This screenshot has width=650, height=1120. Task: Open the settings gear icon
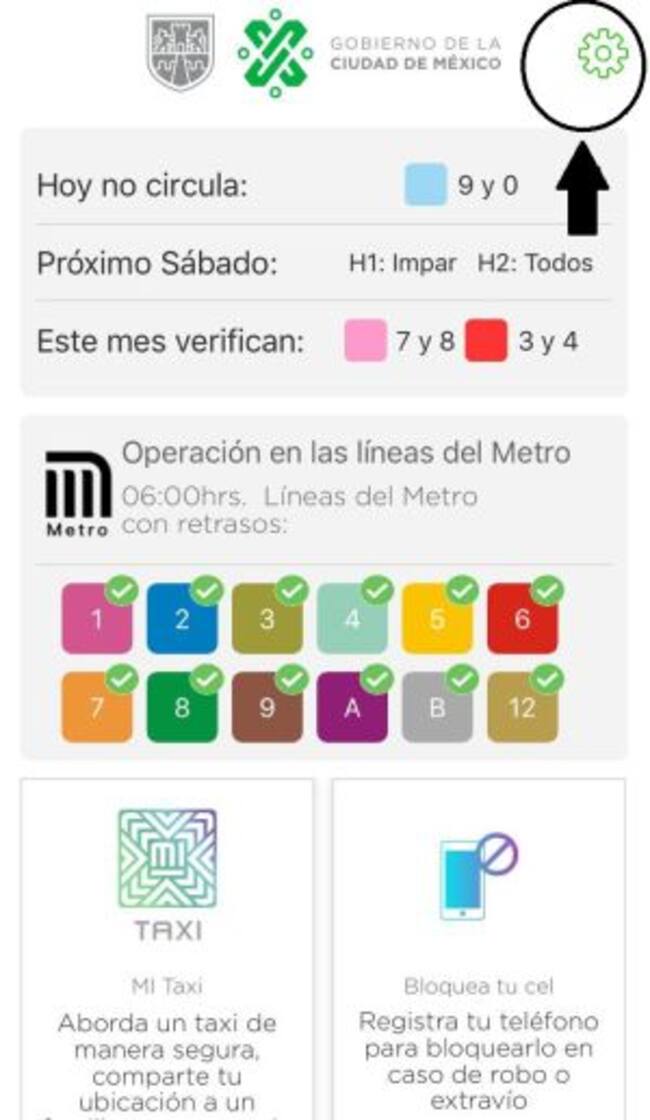(603, 54)
